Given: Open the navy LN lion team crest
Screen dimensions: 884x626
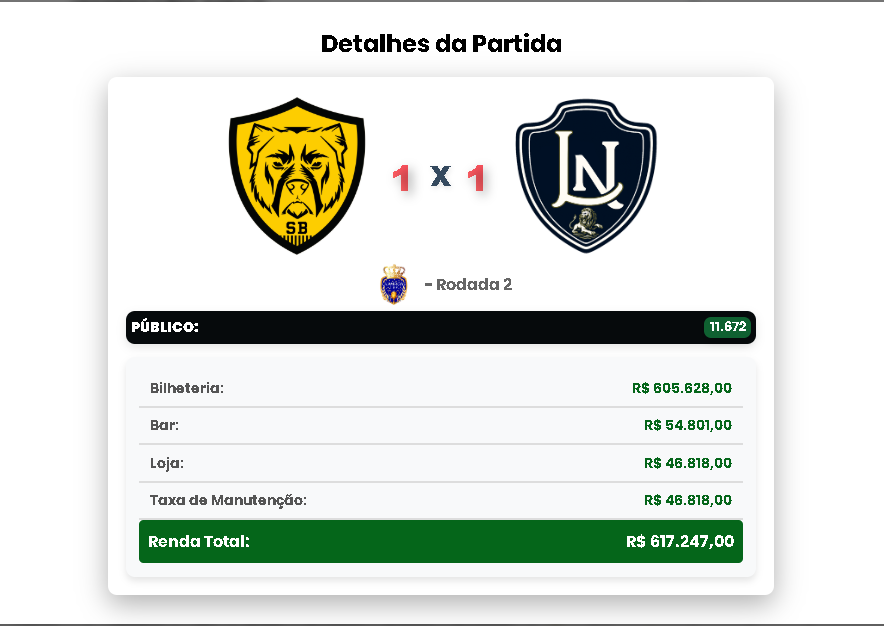Looking at the screenshot, I should [x=586, y=176].
